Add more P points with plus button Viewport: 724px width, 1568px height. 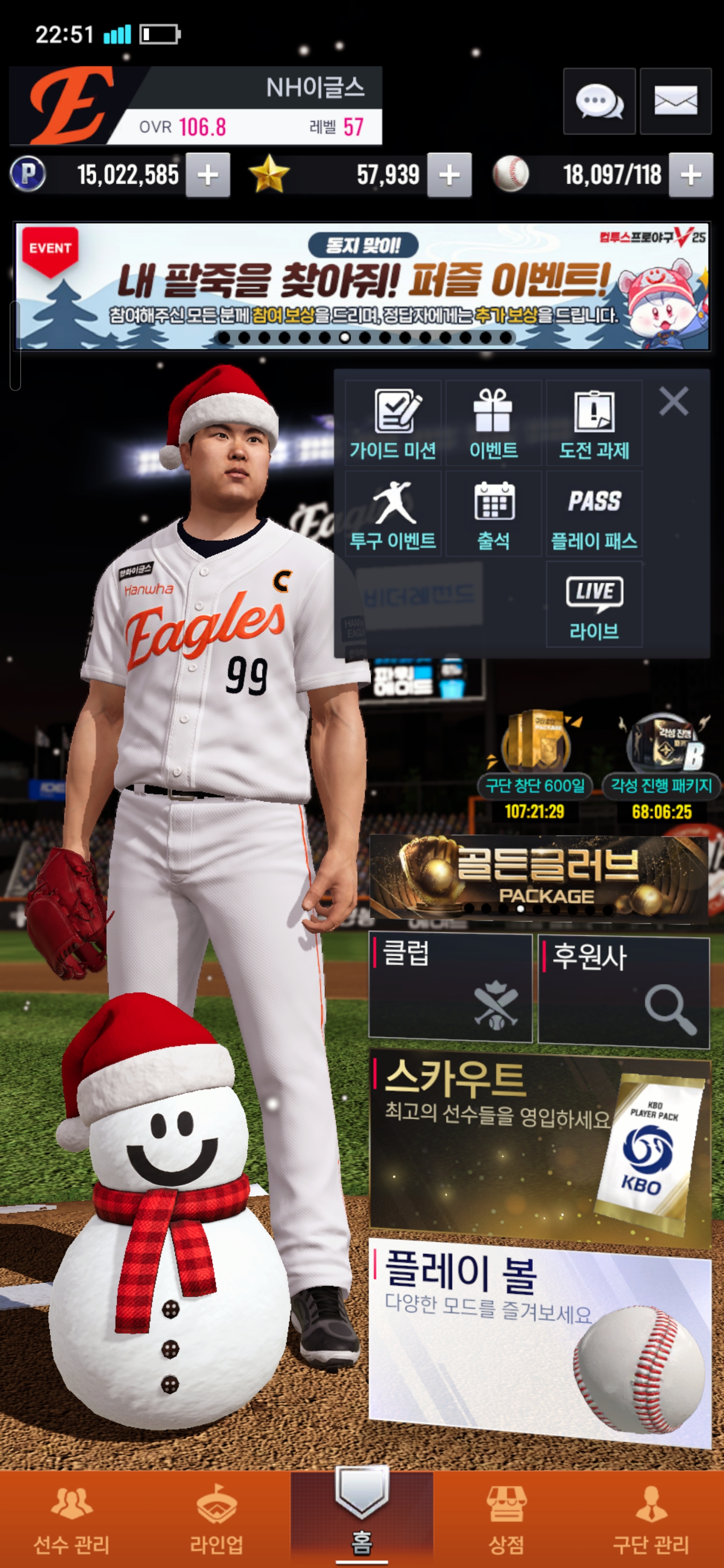[208, 175]
